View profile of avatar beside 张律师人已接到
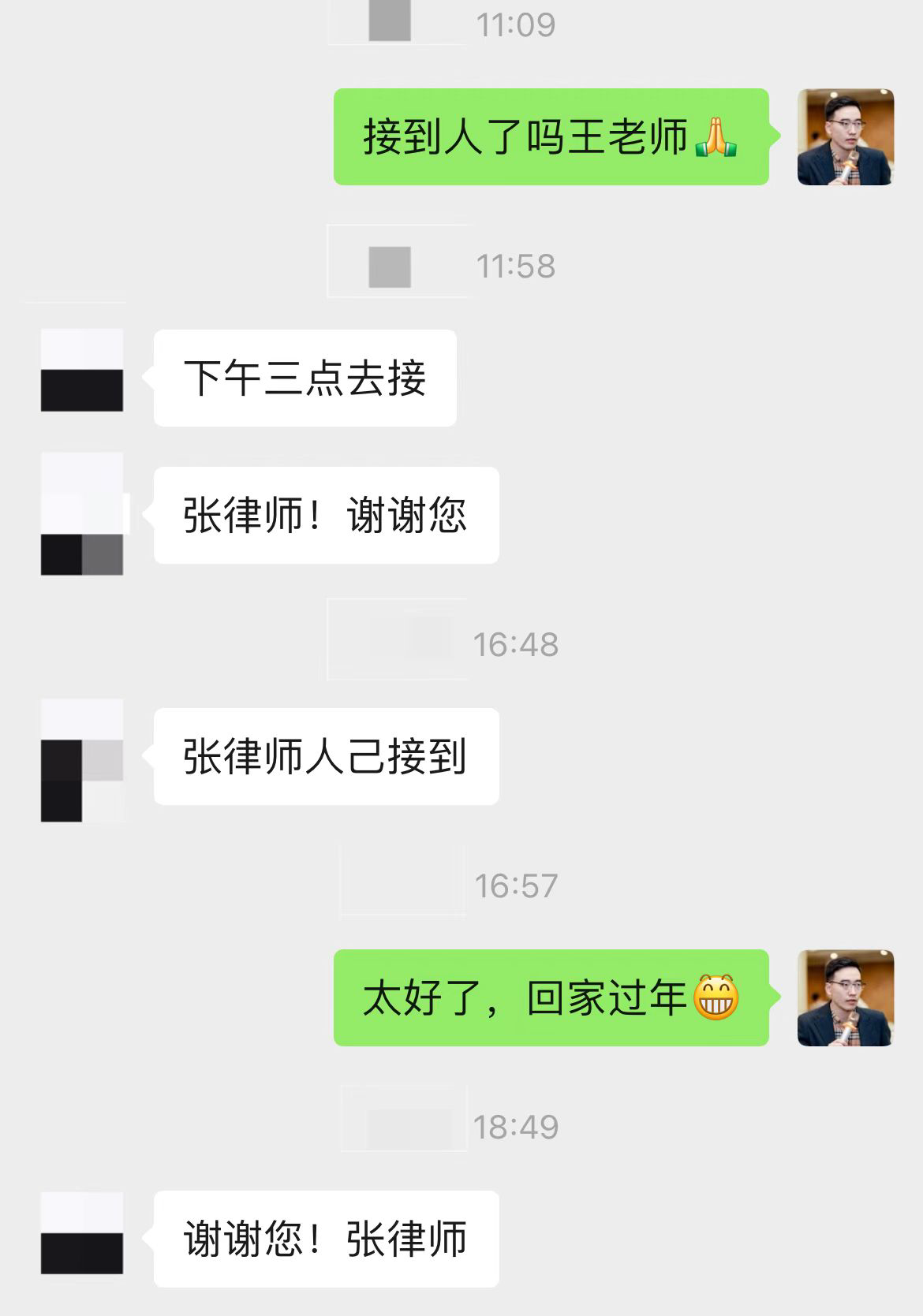Screen dimensions: 923x1316 (x=82, y=760)
